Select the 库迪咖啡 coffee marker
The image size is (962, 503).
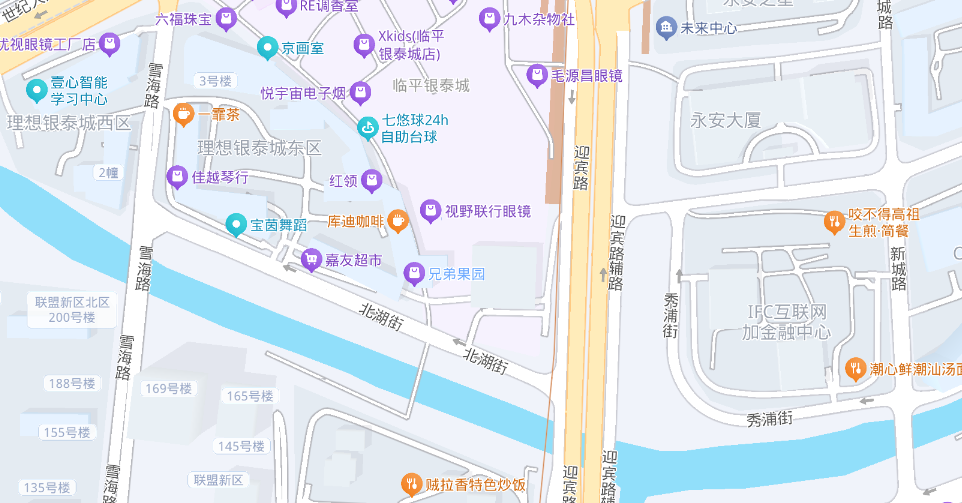(x=398, y=221)
